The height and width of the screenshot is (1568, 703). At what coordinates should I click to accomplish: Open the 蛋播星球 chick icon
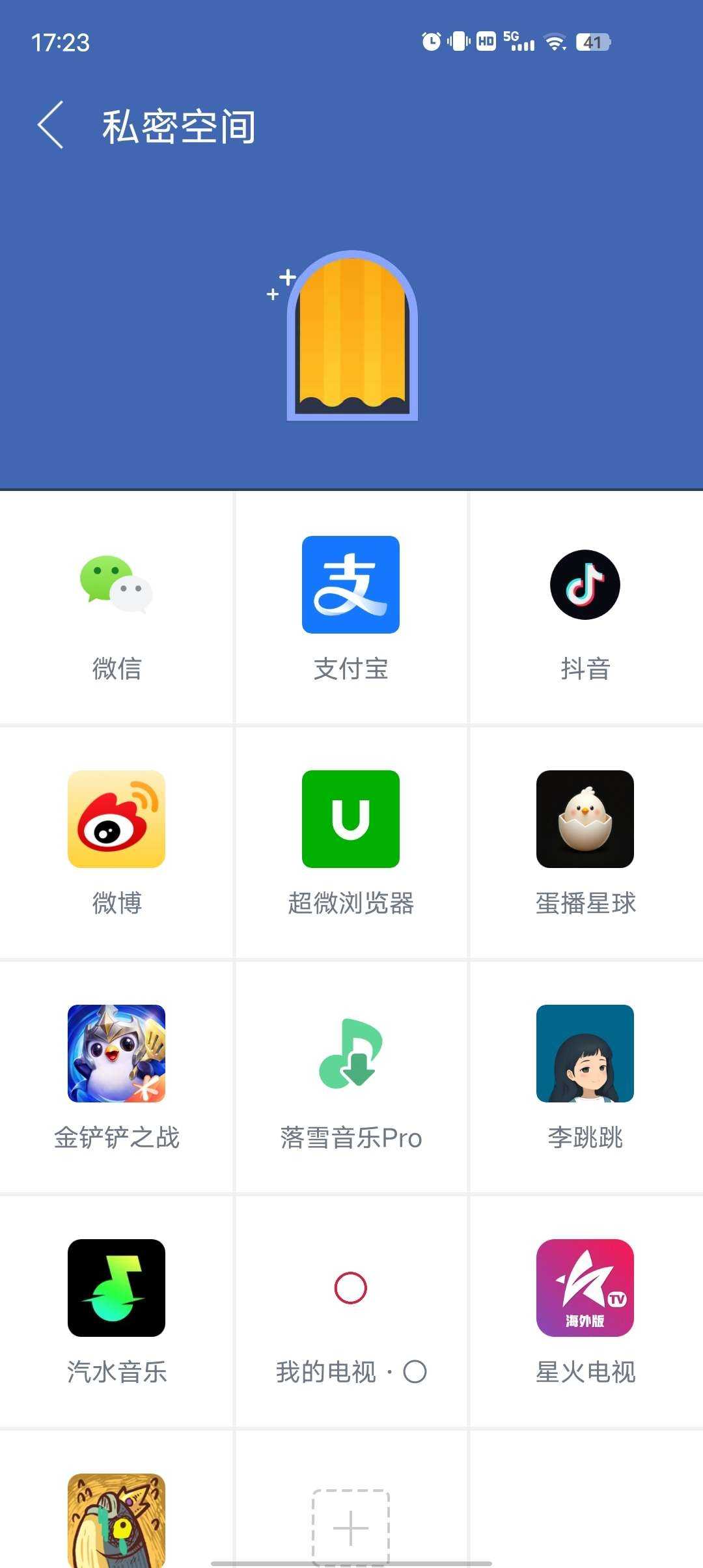point(585,819)
